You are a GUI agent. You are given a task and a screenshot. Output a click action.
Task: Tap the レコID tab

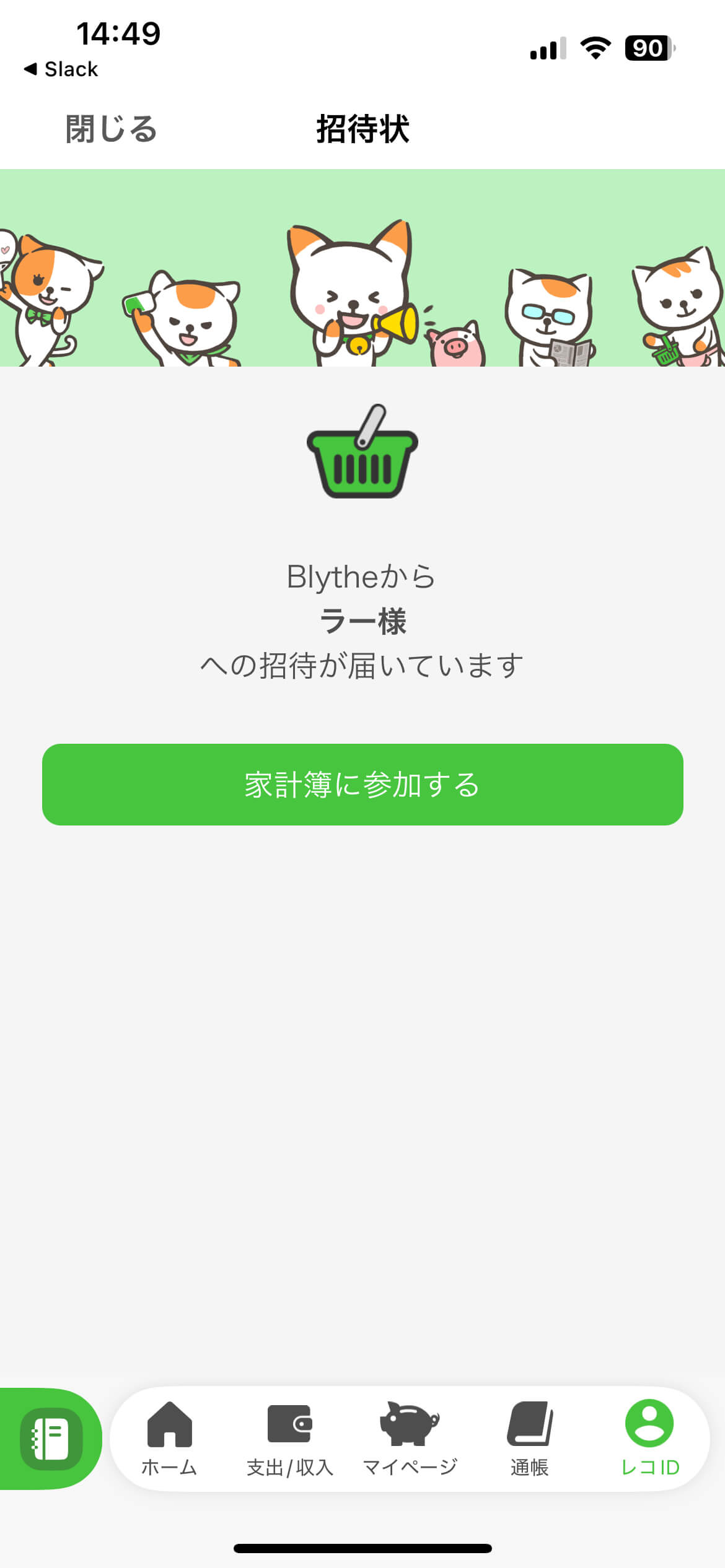649,1438
